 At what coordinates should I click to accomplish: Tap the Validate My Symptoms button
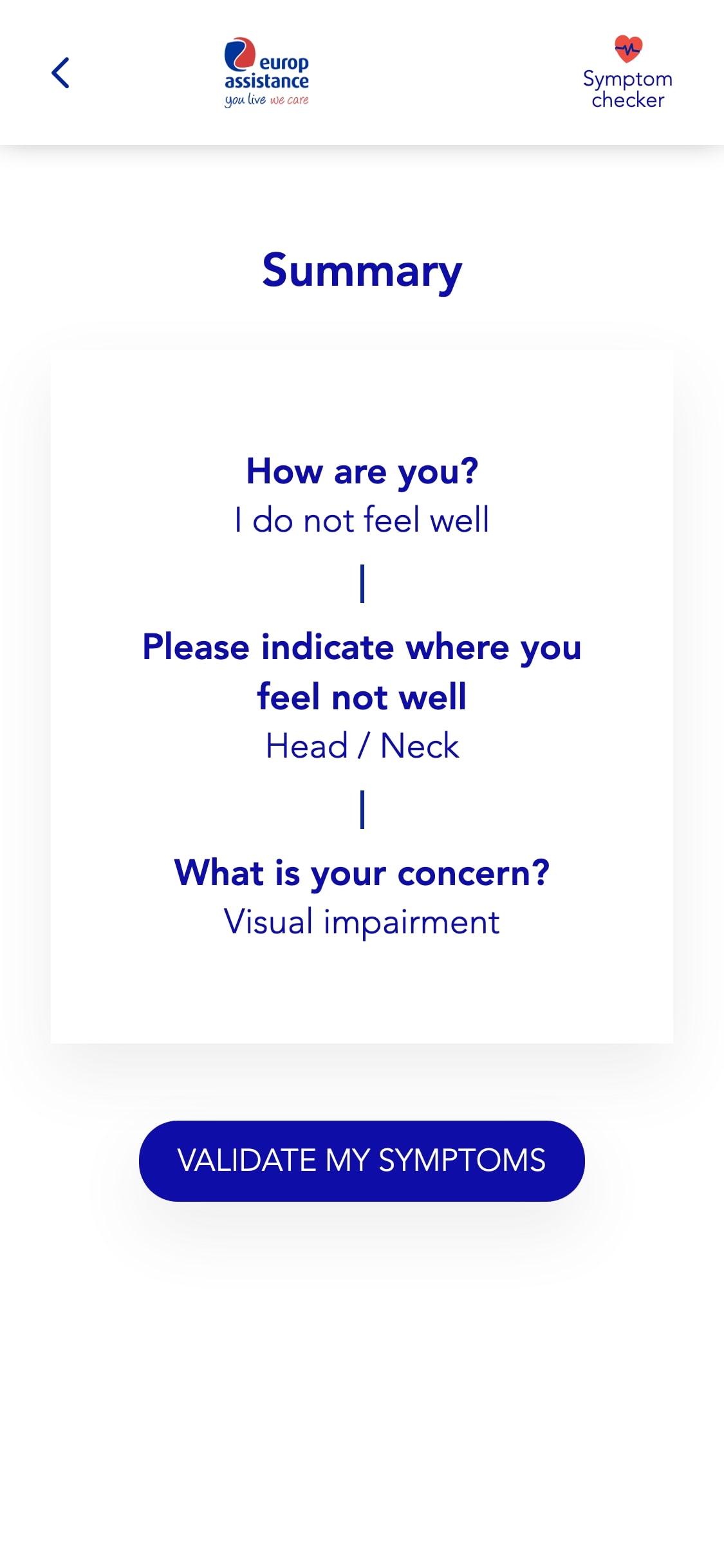pos(362,1161)
